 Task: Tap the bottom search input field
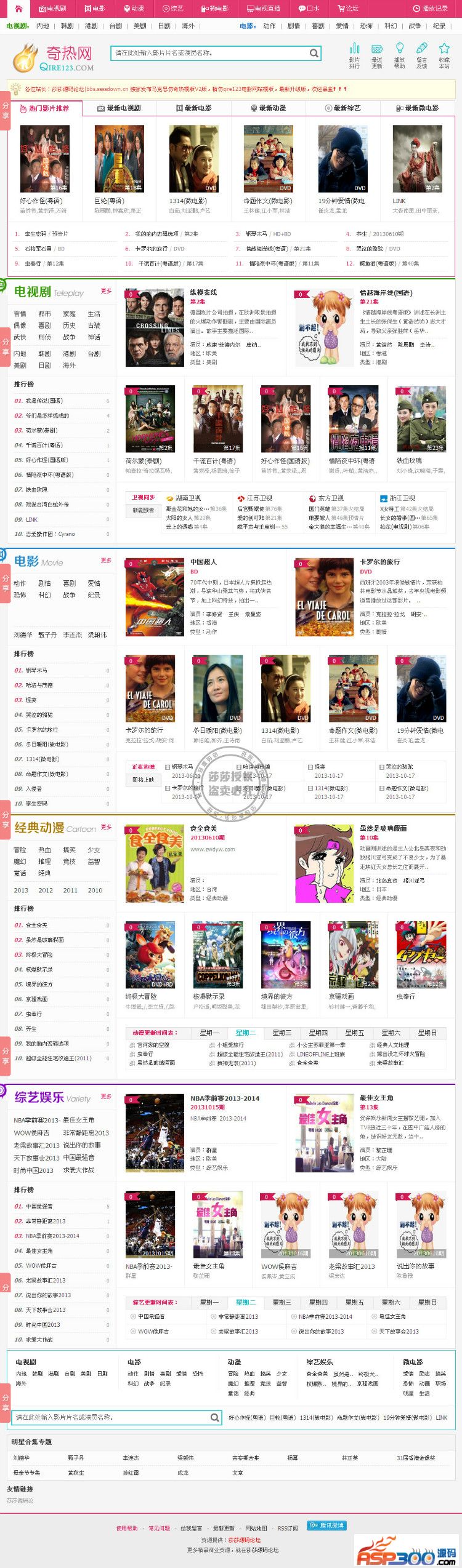tap(111, 1417)
